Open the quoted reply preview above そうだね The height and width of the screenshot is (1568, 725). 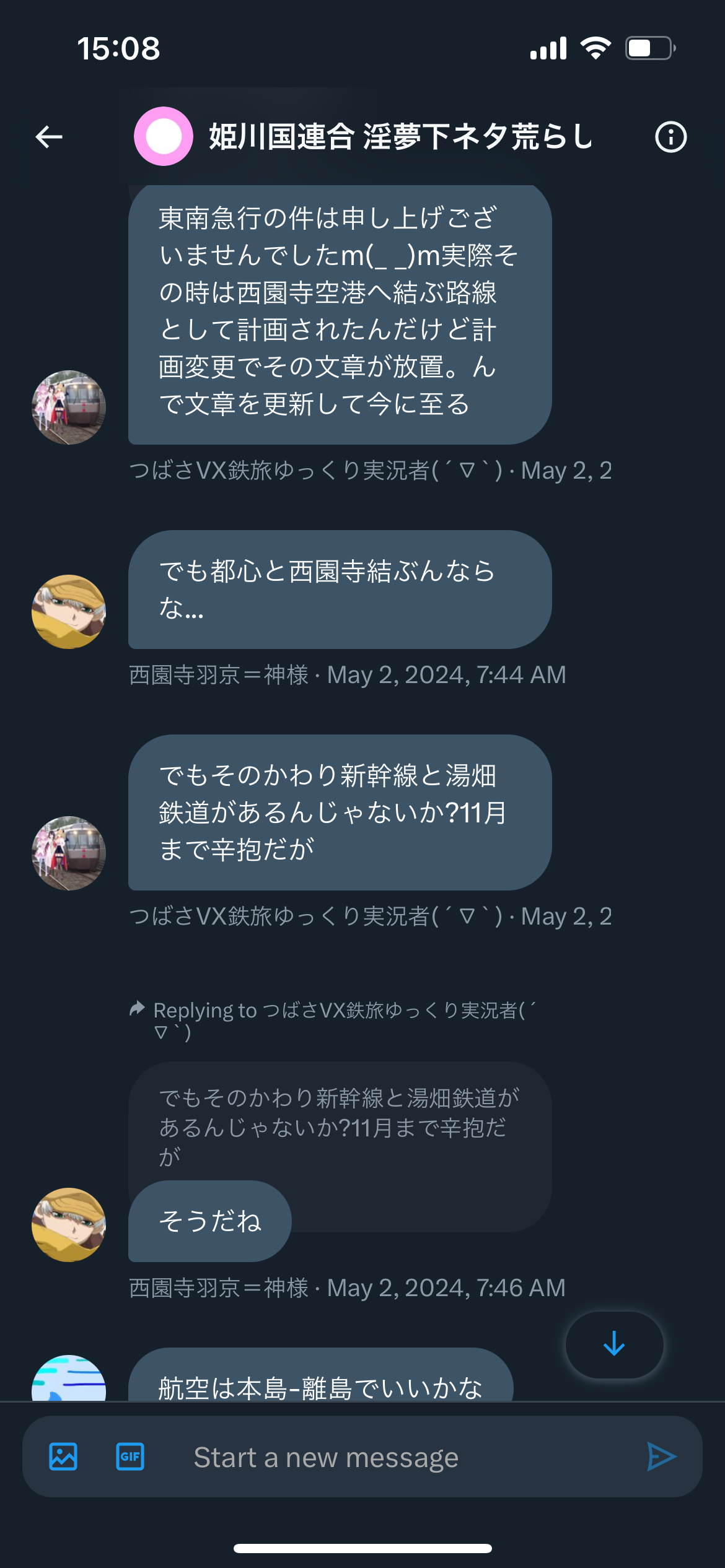click(x=340, y=1126)
